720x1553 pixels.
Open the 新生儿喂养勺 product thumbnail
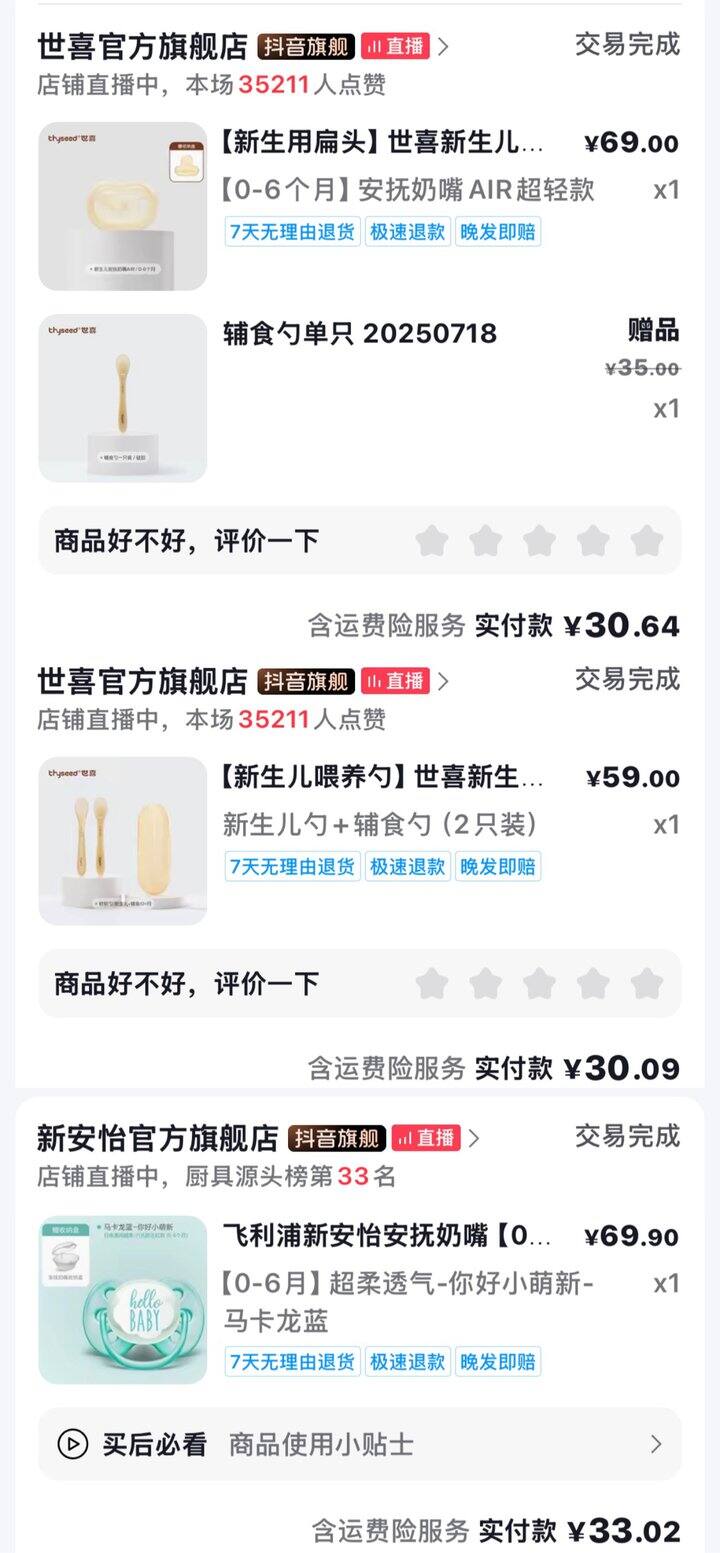[122, 841]
